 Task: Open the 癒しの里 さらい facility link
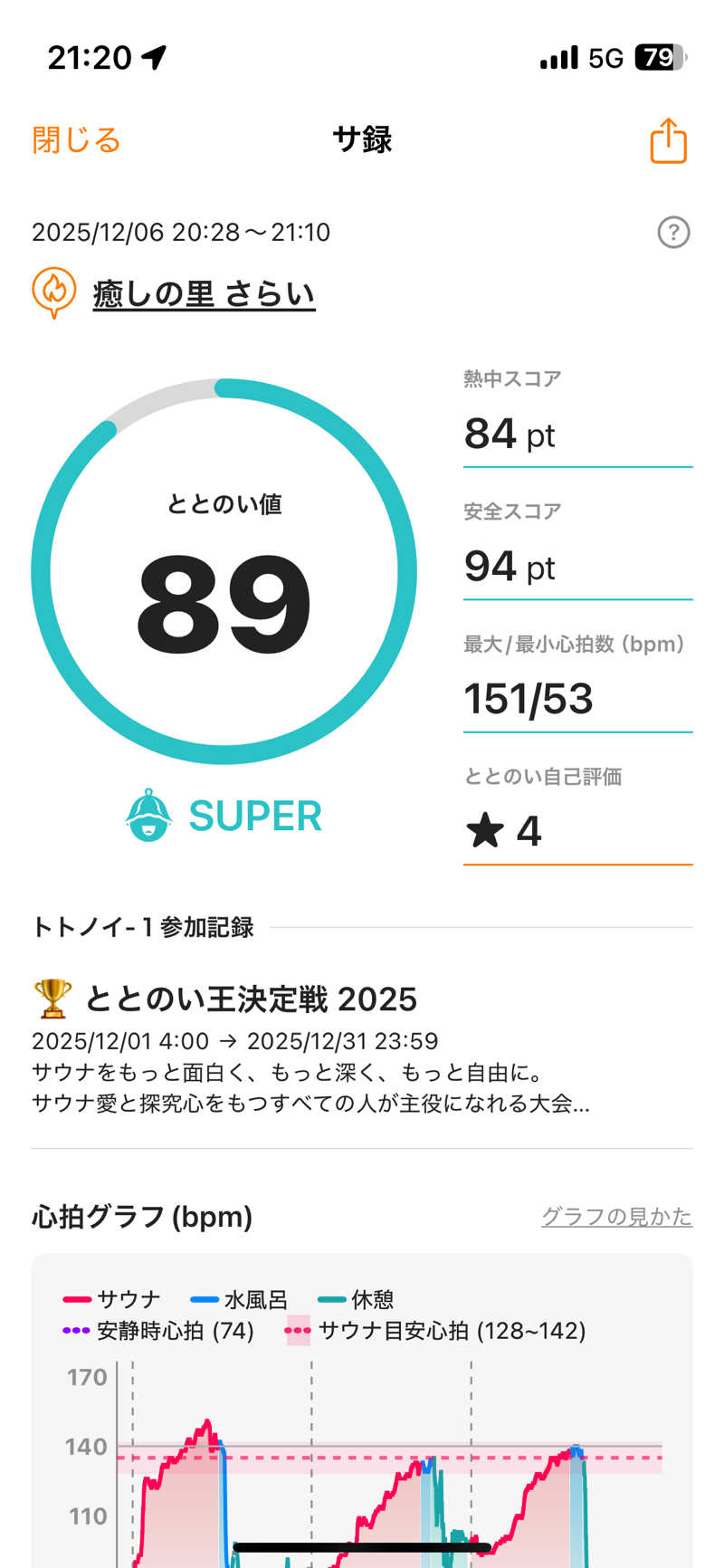point(204,294)
